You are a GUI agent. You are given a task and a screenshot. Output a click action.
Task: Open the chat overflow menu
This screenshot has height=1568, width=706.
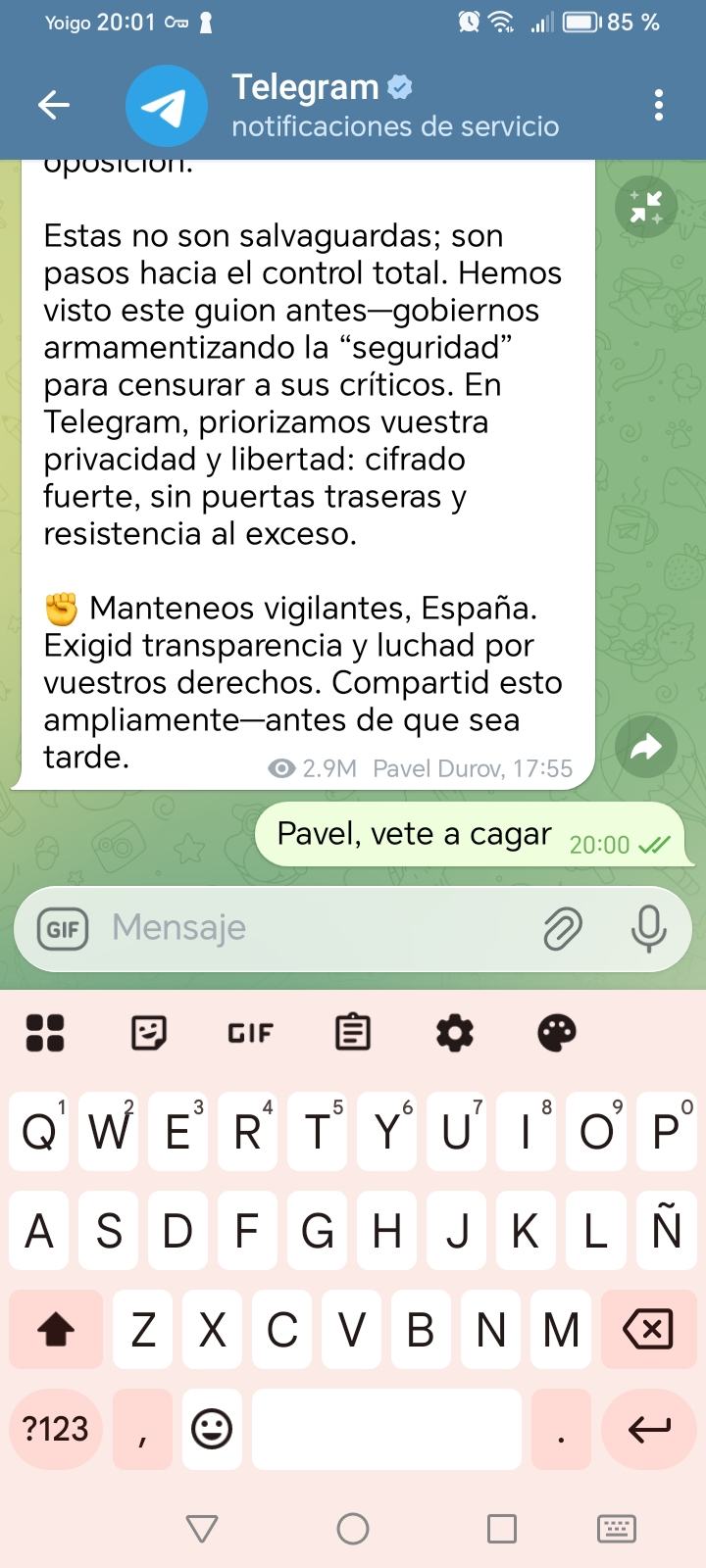[658, 105]
